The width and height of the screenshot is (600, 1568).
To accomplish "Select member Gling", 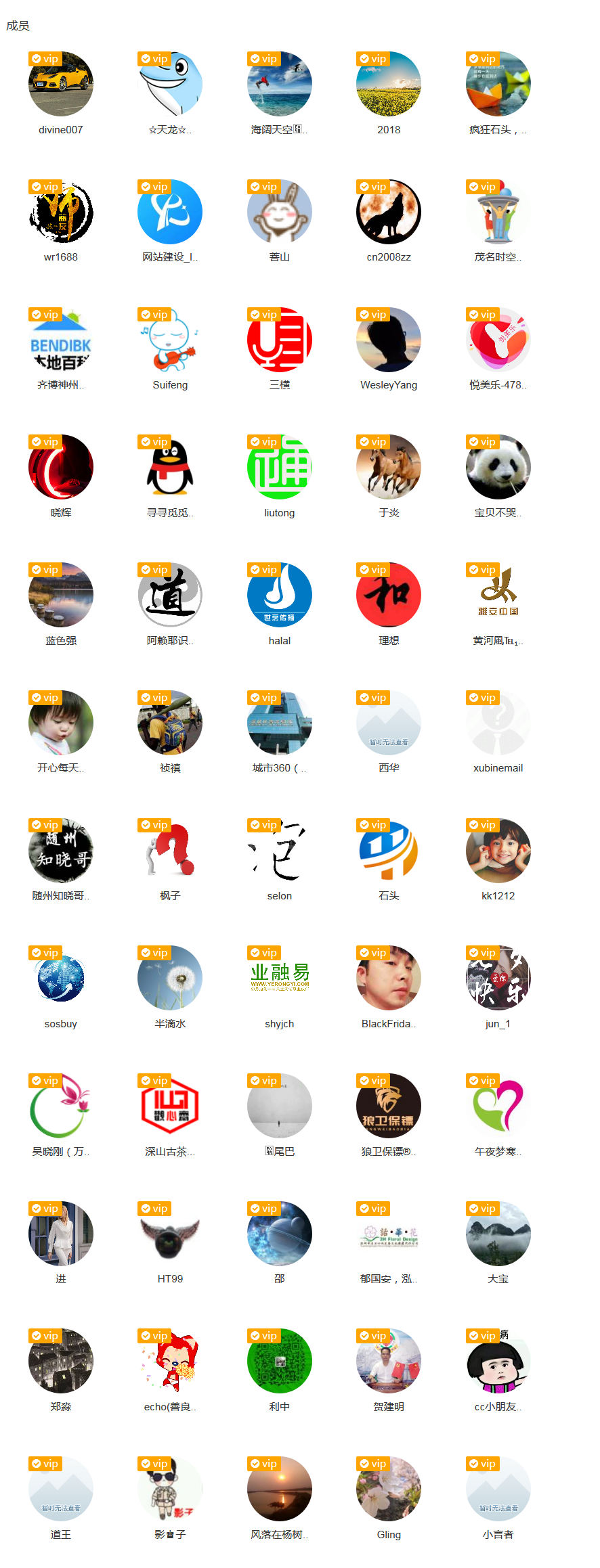I will click(389, 1489).
